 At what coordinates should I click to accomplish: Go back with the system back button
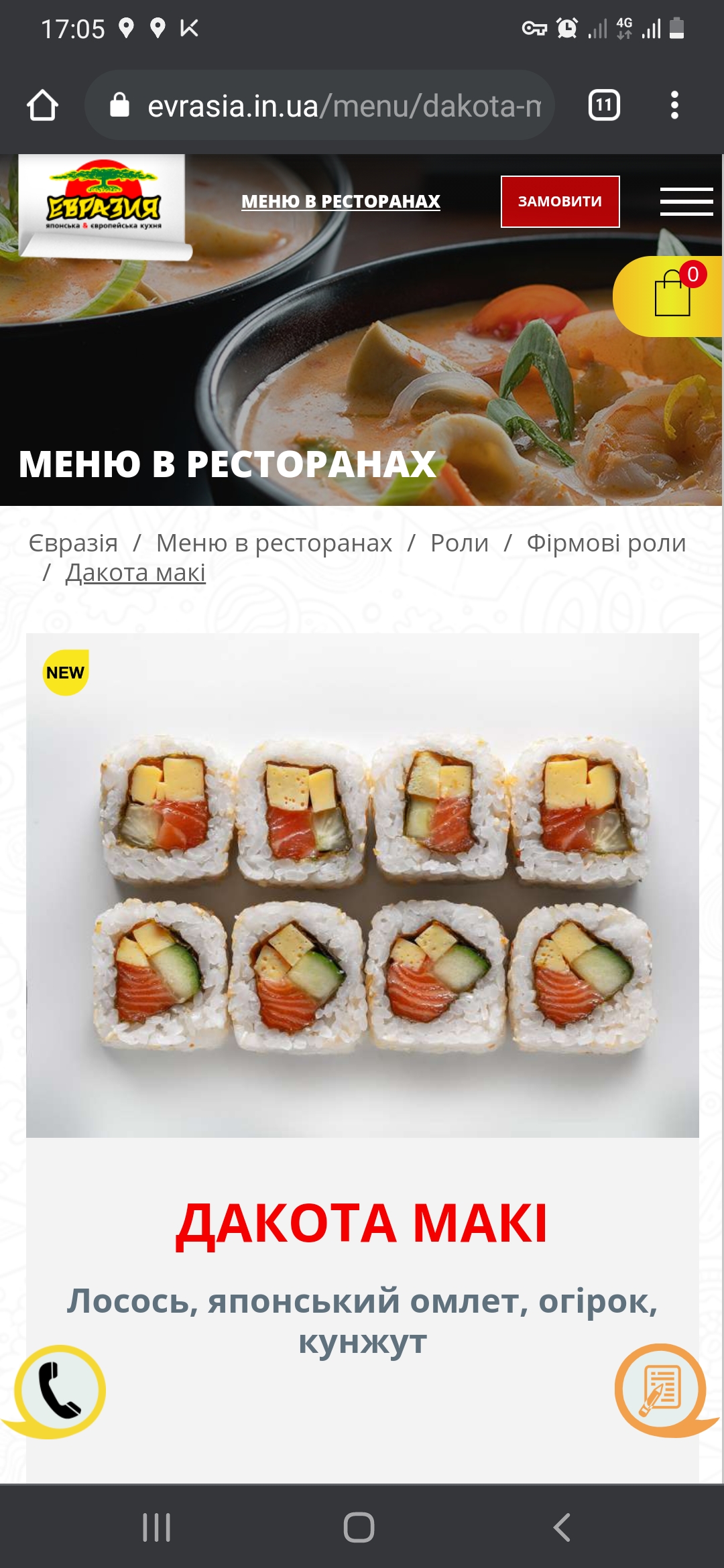pos(562,1528)
